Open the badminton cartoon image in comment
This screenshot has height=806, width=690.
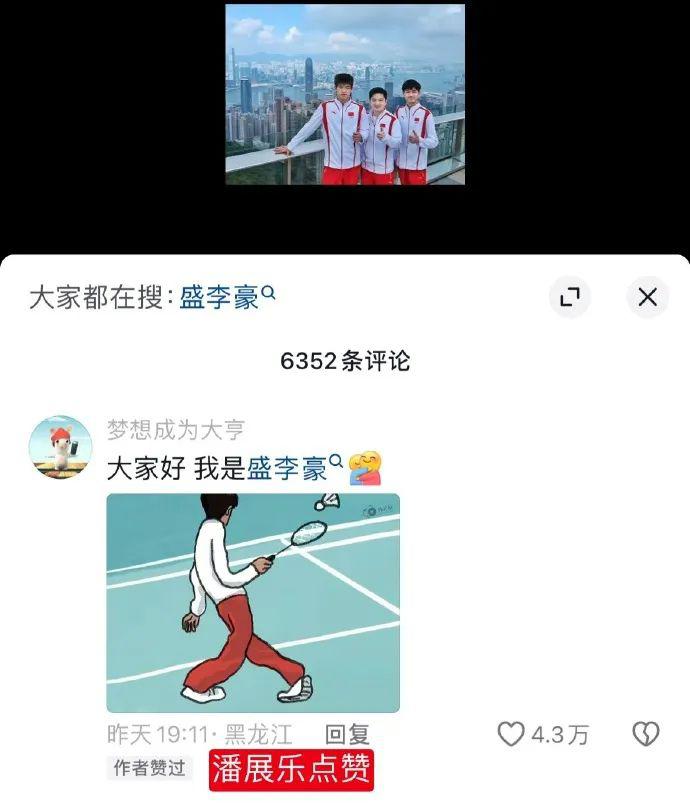coord(253,603)
